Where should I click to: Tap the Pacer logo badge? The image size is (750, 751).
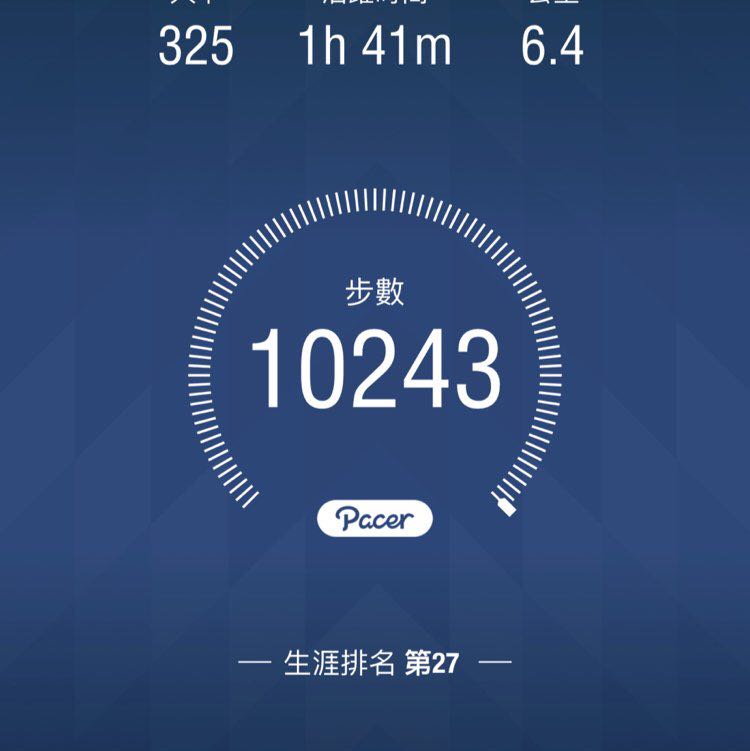(375, 516)
